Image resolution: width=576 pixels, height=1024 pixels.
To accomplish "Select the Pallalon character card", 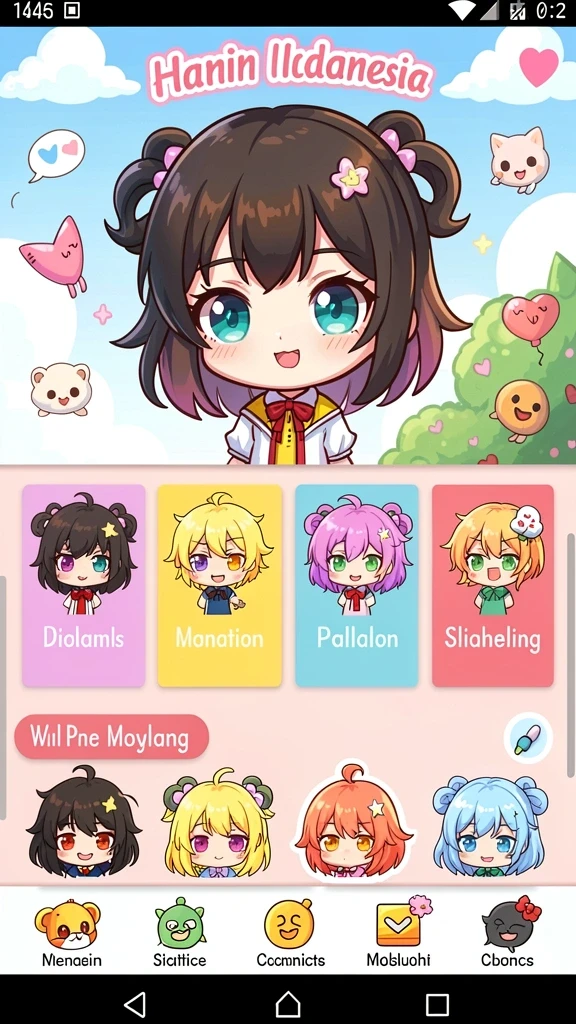I will [x=357, y=585].
